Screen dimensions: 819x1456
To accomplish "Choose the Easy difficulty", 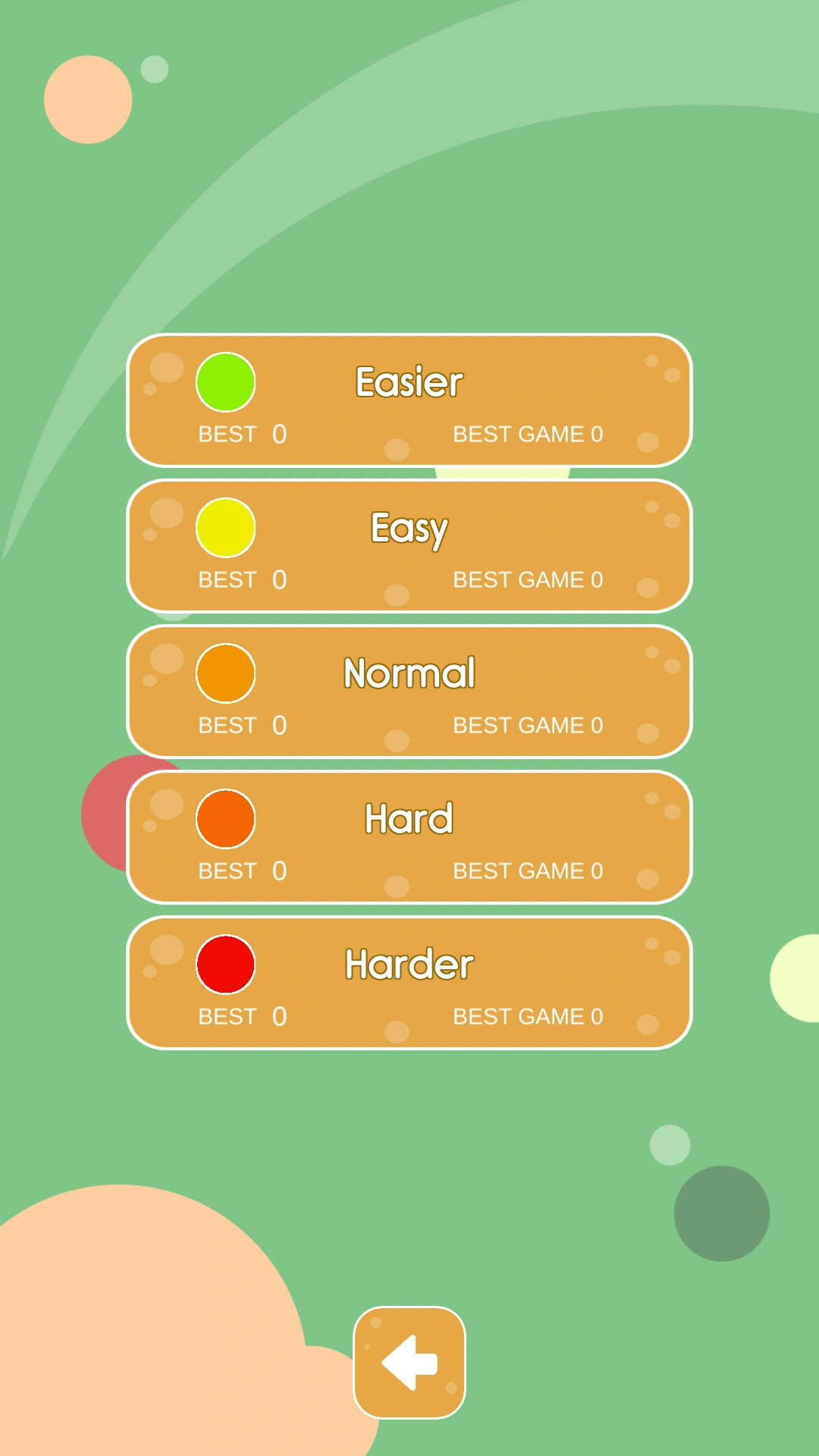I will [409, 546].
